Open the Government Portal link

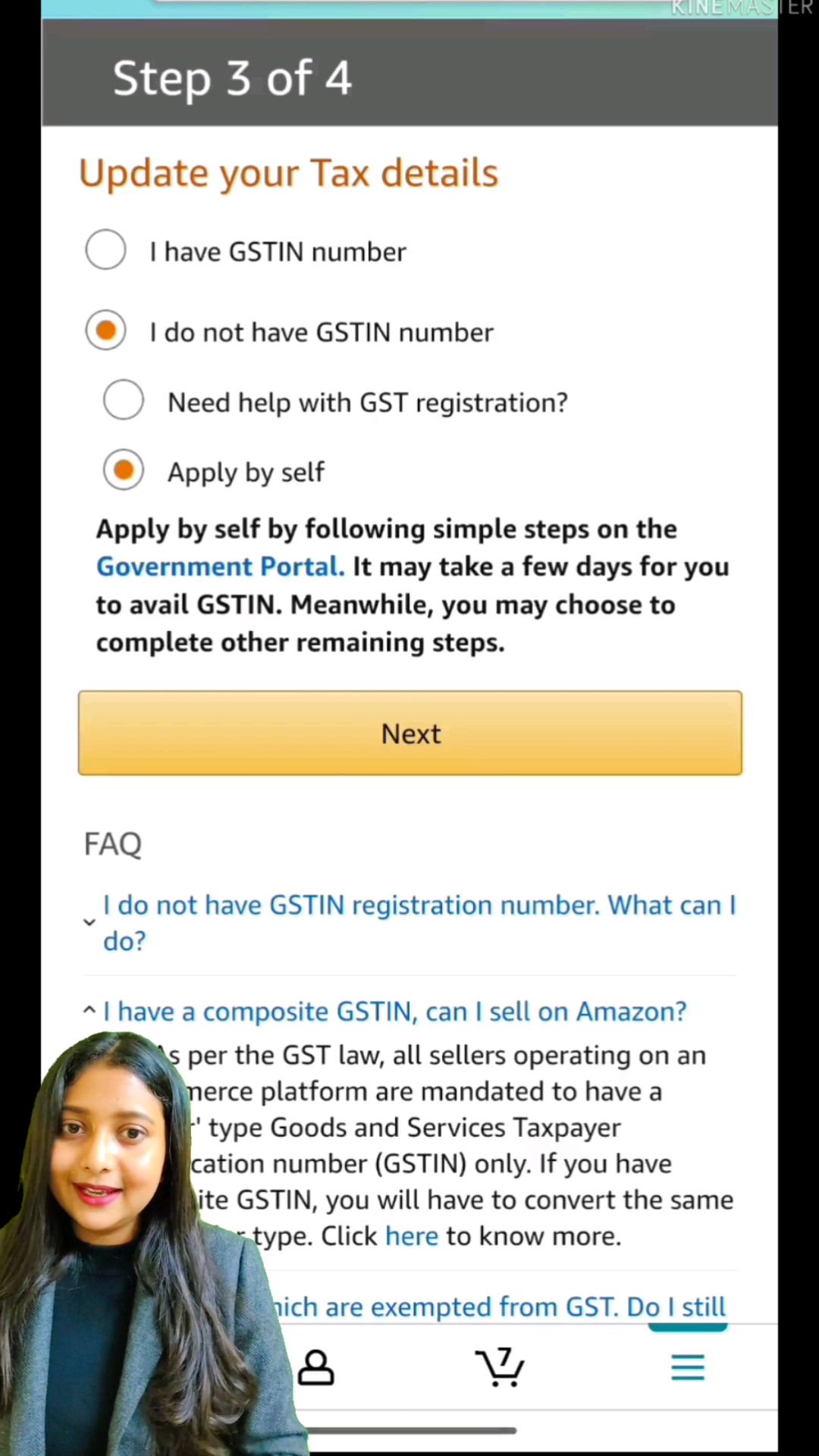pyautogui.click(x=220, y=567)
